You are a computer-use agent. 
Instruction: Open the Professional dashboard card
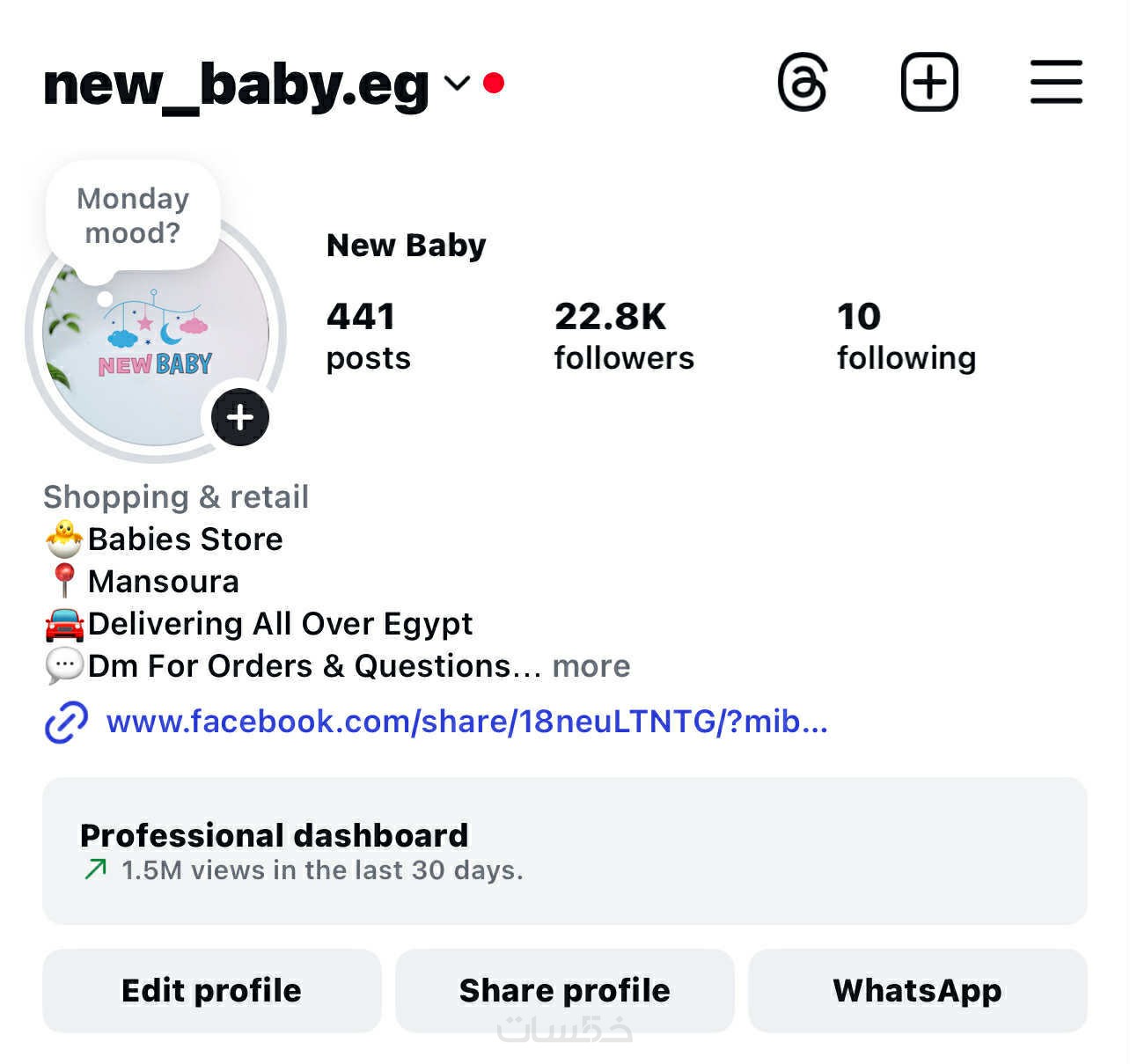564,850
